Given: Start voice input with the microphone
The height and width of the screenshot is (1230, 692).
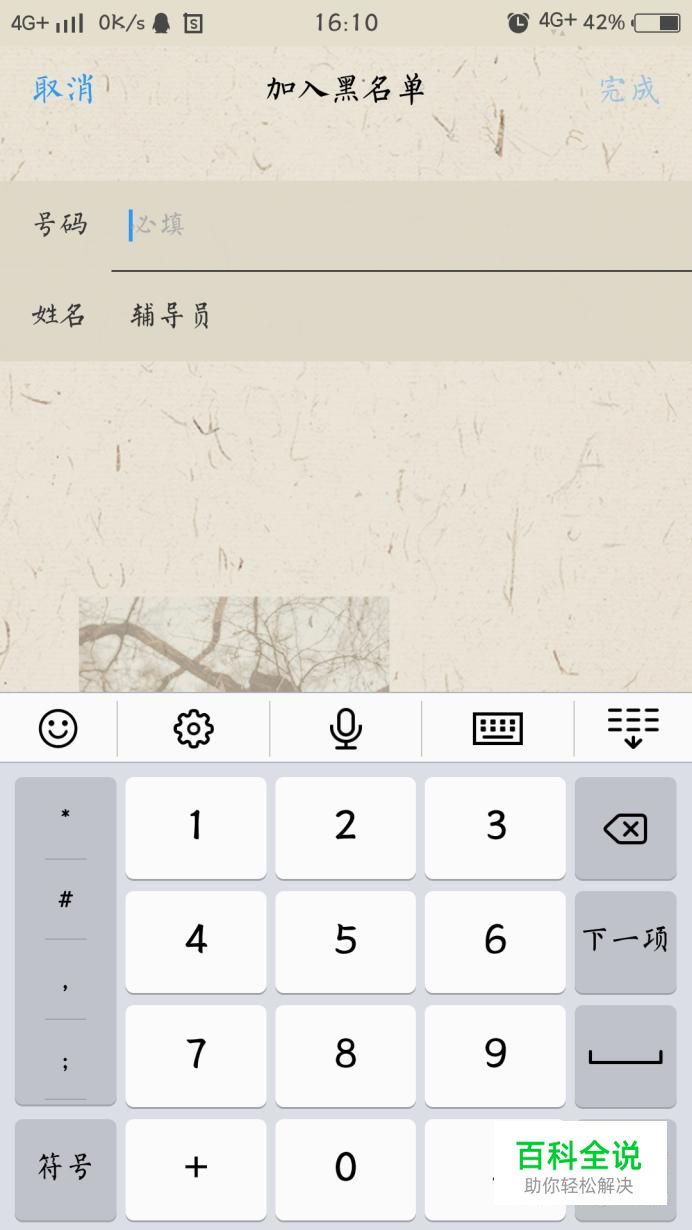Looking at the screenshot, I should [345, 728].
